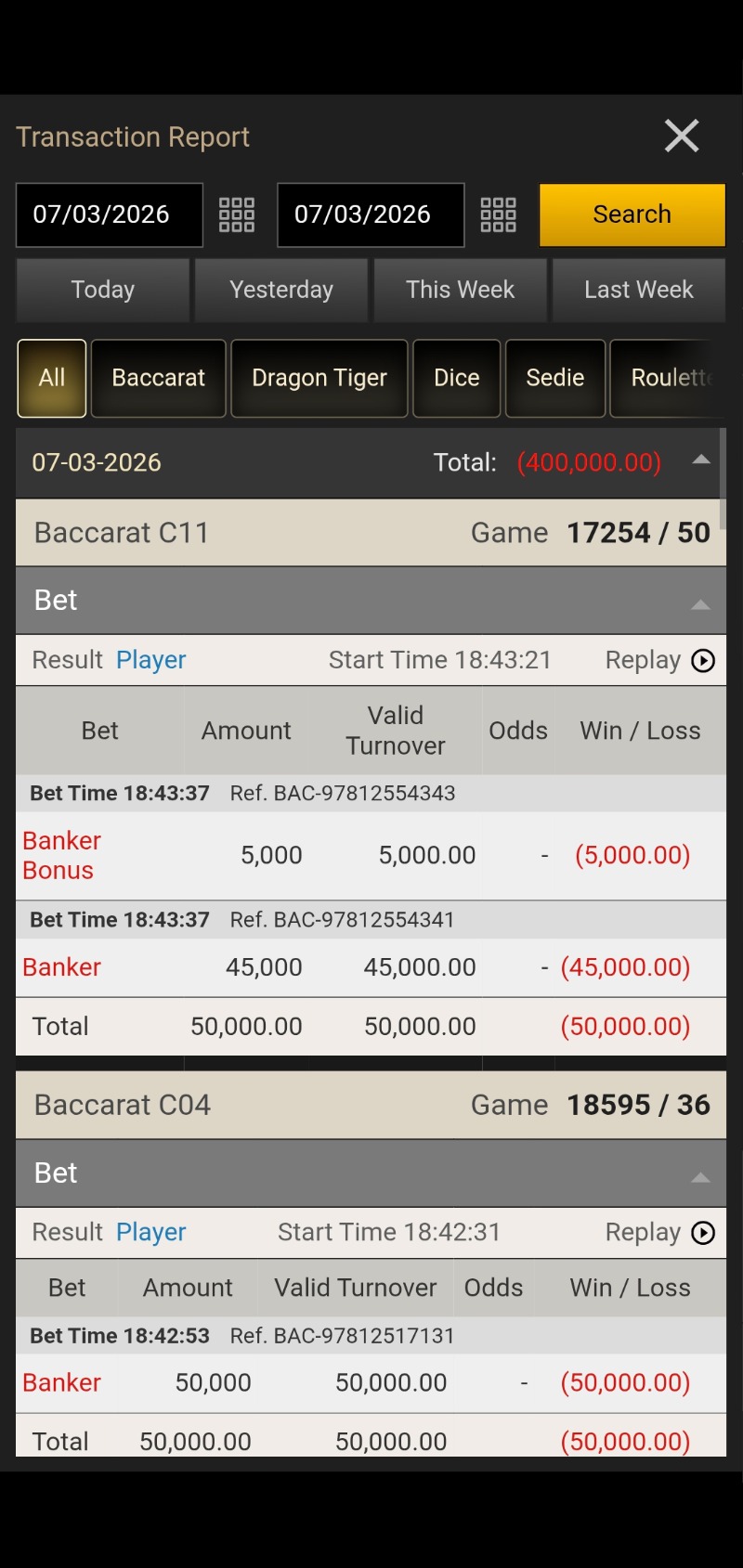
Task: Collapse the 07-03-2026 date section
Action: point(701,460)
